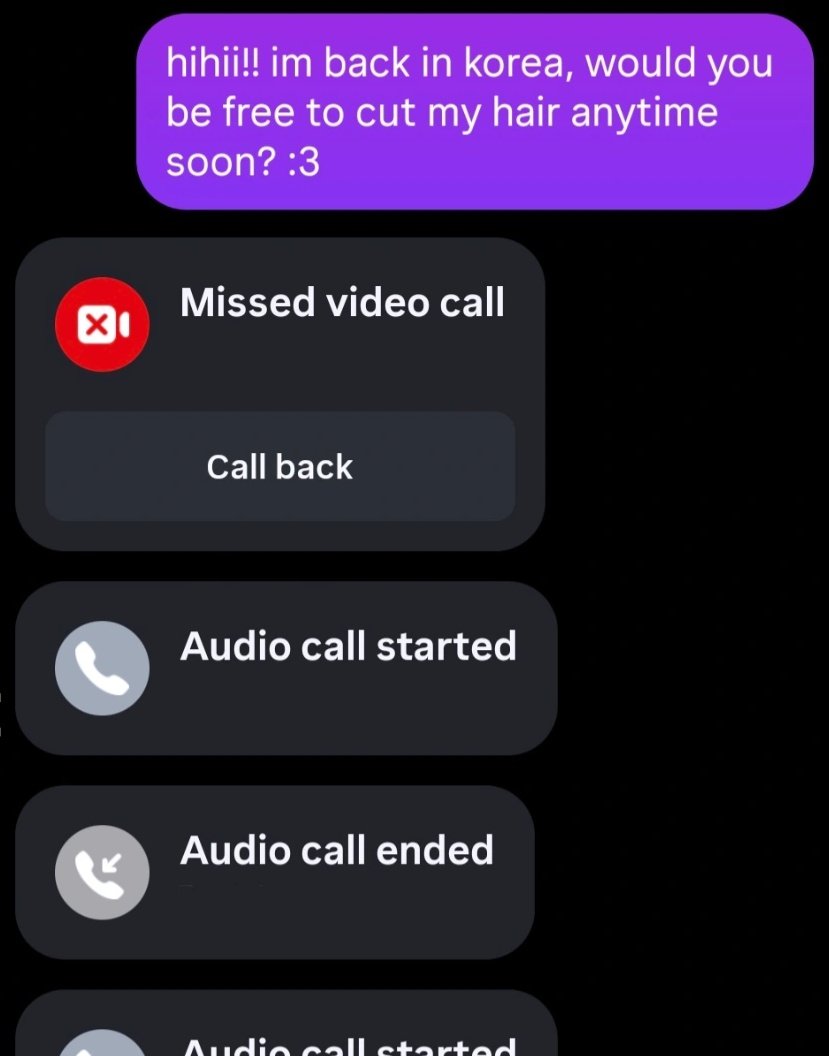The image size is (829, 1056).
Task: Open the Missed video call card
Action: [x=340, y=304]
